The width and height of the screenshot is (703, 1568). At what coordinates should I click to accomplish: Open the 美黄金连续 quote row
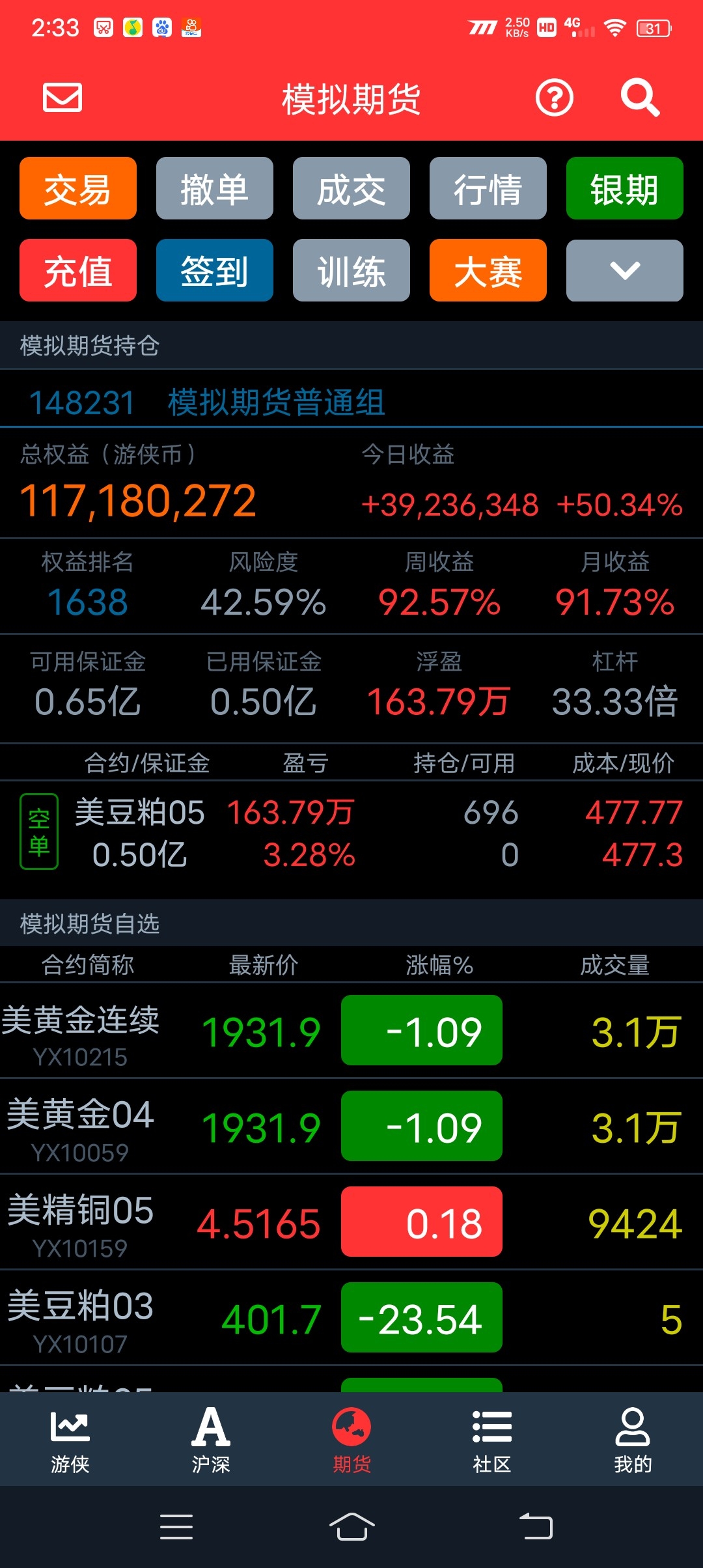click(351, 1031)
